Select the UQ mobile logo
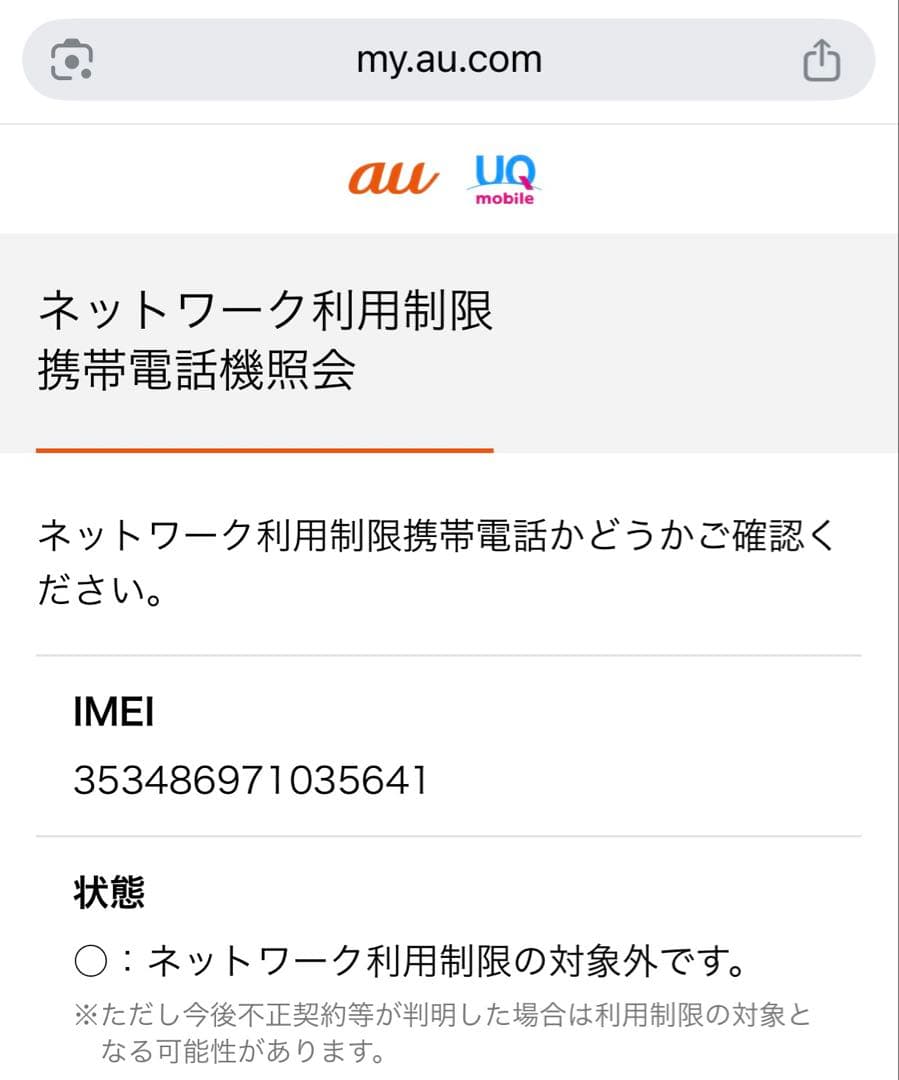 [x=503, y=180]
